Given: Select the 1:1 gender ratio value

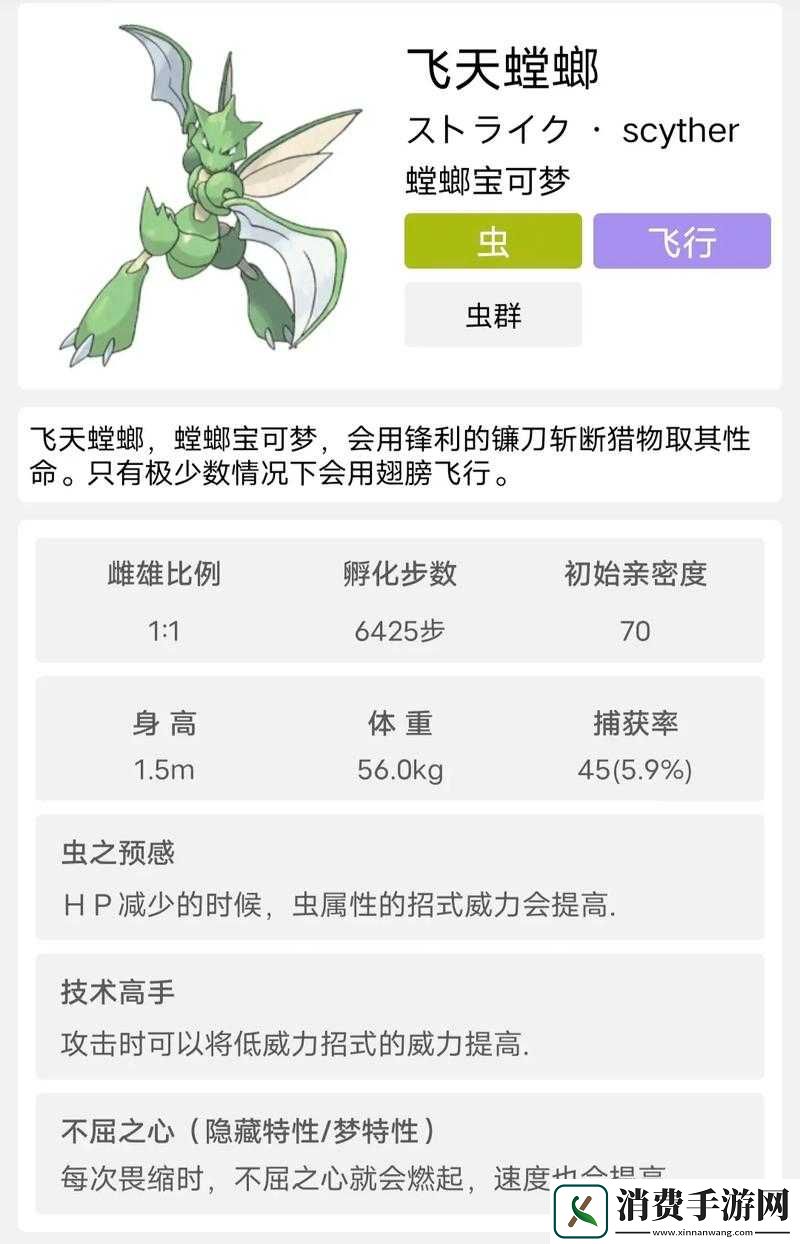Looking at the screenshot, I should tap(166, 632).
